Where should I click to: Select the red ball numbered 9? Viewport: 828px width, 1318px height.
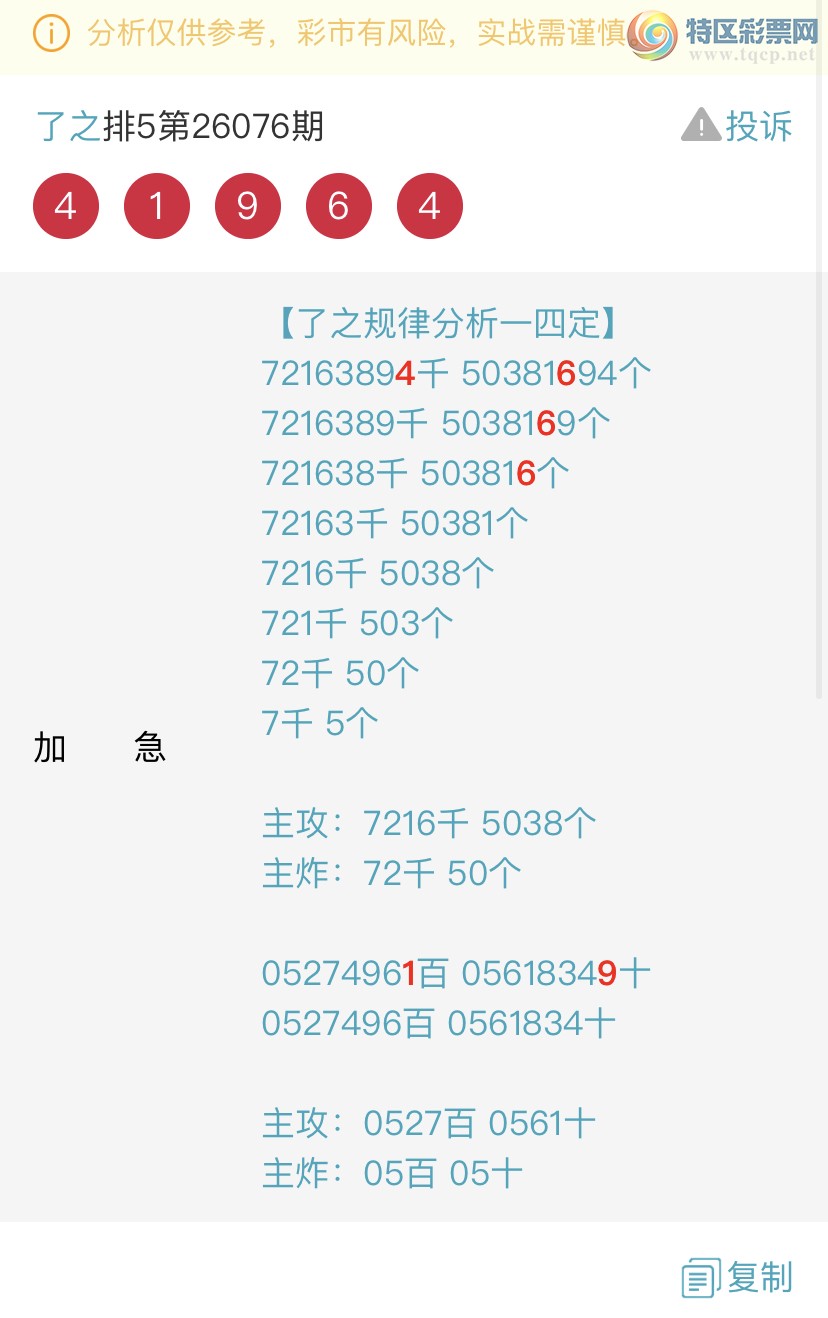tap(247, 205)
